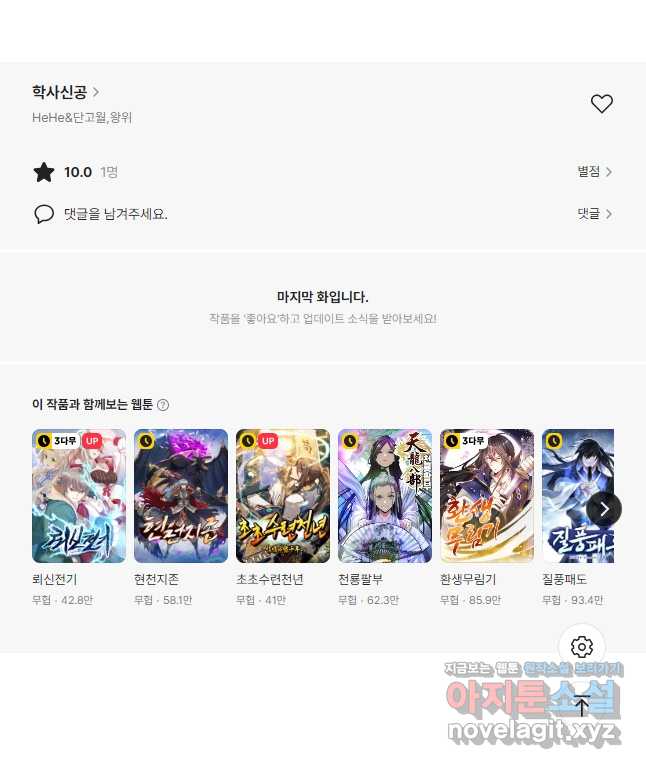The width and height of the screenshot is (646, 769).
Task: Tap the info icon beside 함께보는 웹툰
Action: [x=163, y=405]
